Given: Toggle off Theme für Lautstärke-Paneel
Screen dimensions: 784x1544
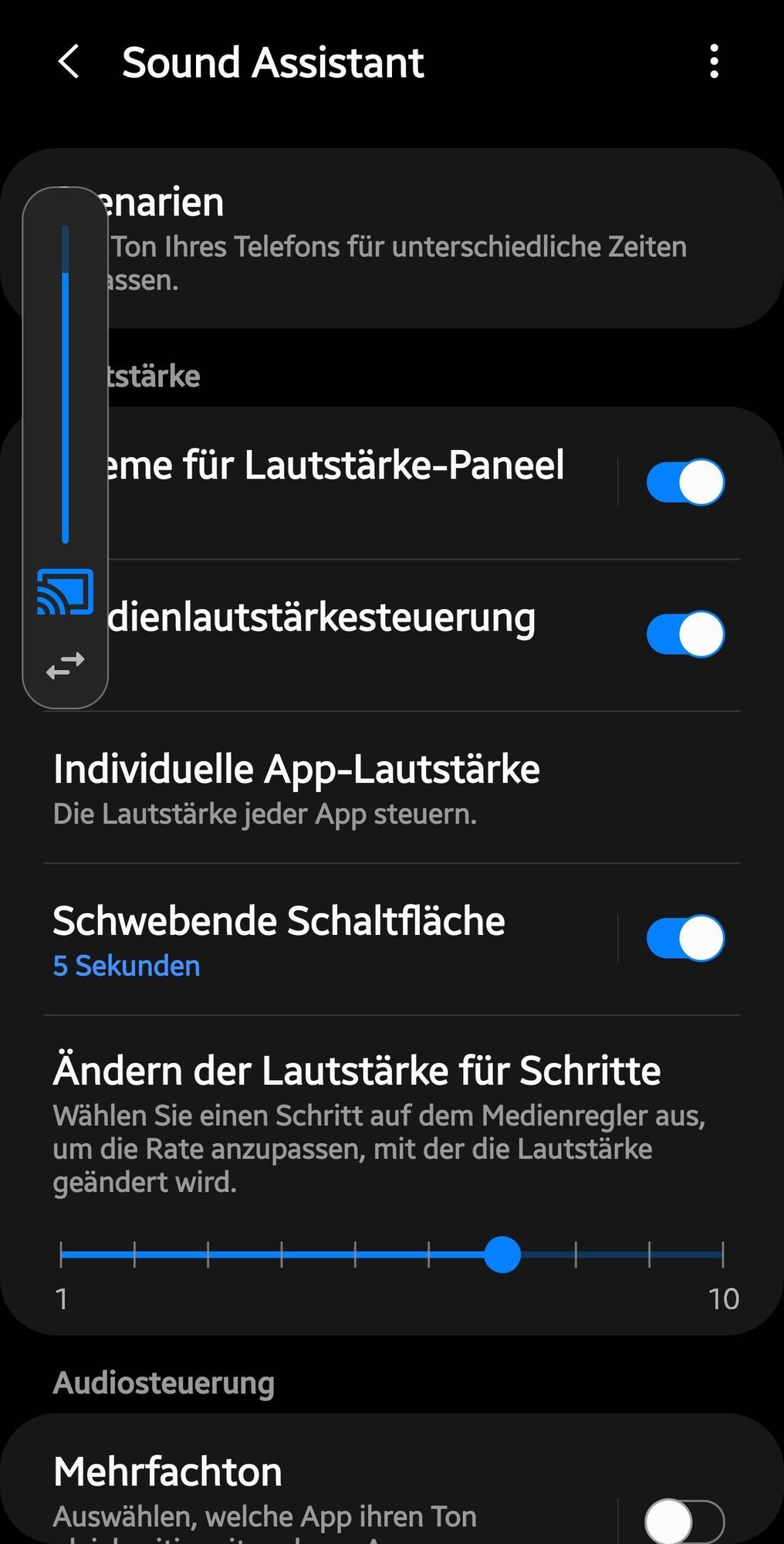Looking at the screenshot, I should [684, 482].
